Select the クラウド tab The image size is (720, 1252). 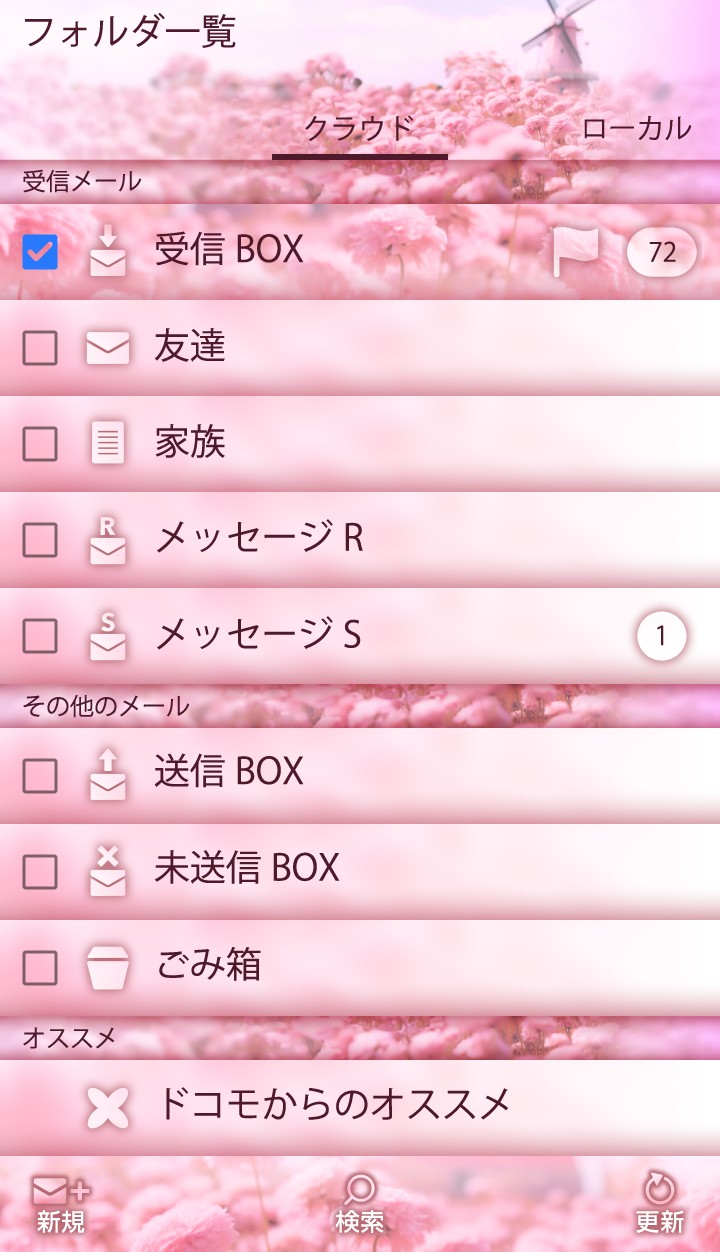(x=359, y=128)
